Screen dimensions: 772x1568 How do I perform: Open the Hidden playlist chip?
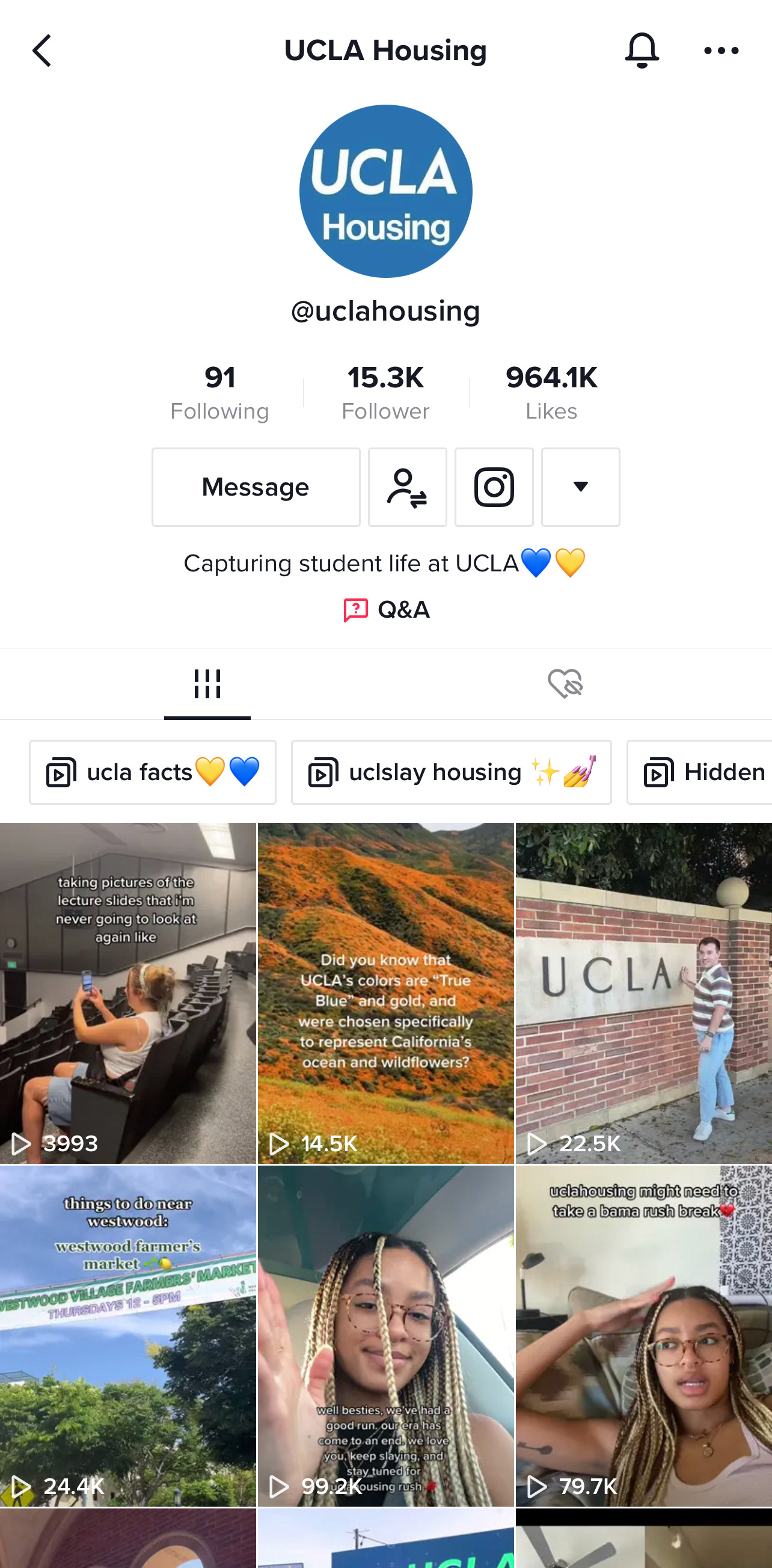(x=700, y=772)
